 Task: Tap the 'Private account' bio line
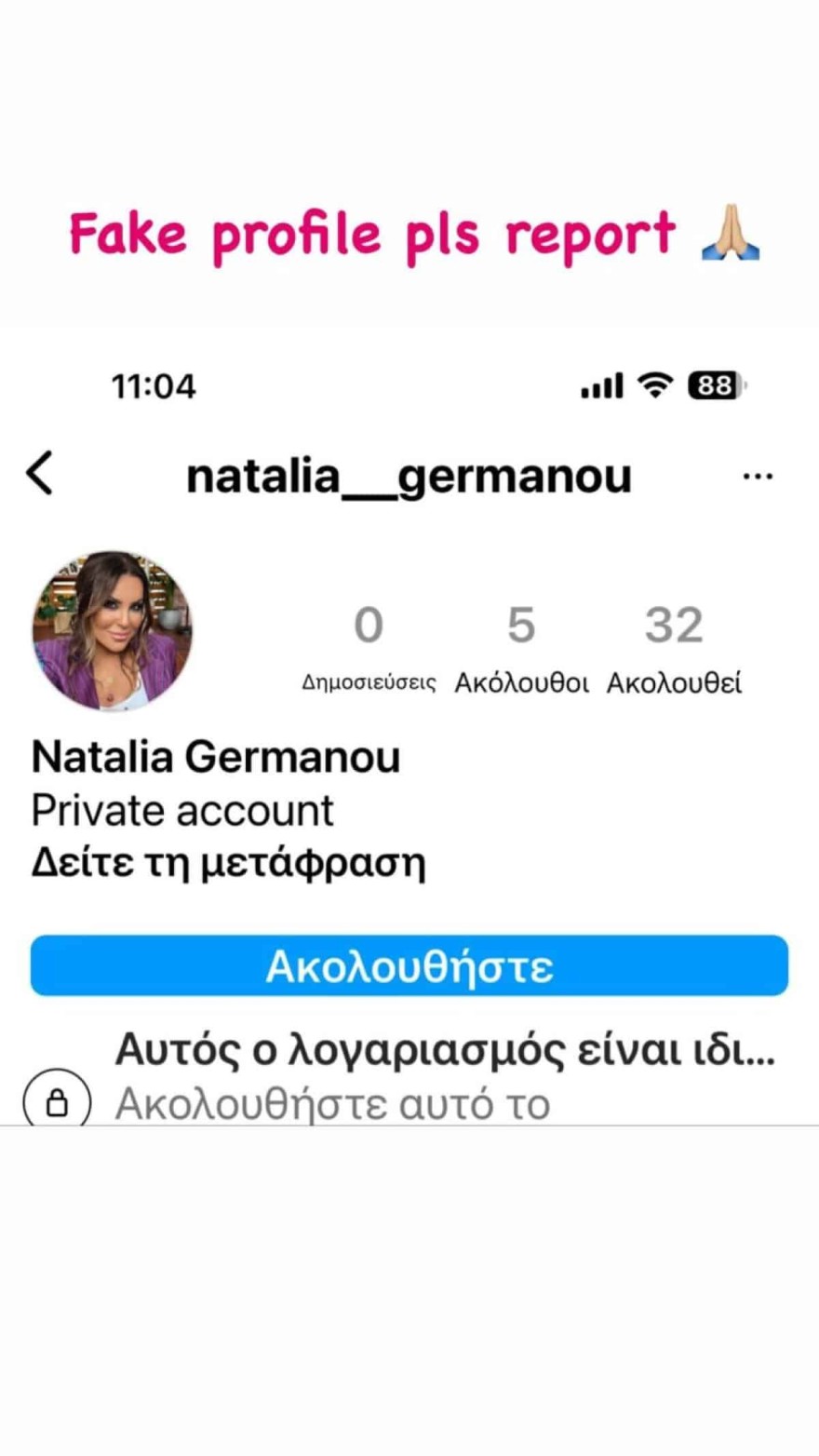(182, 809)
